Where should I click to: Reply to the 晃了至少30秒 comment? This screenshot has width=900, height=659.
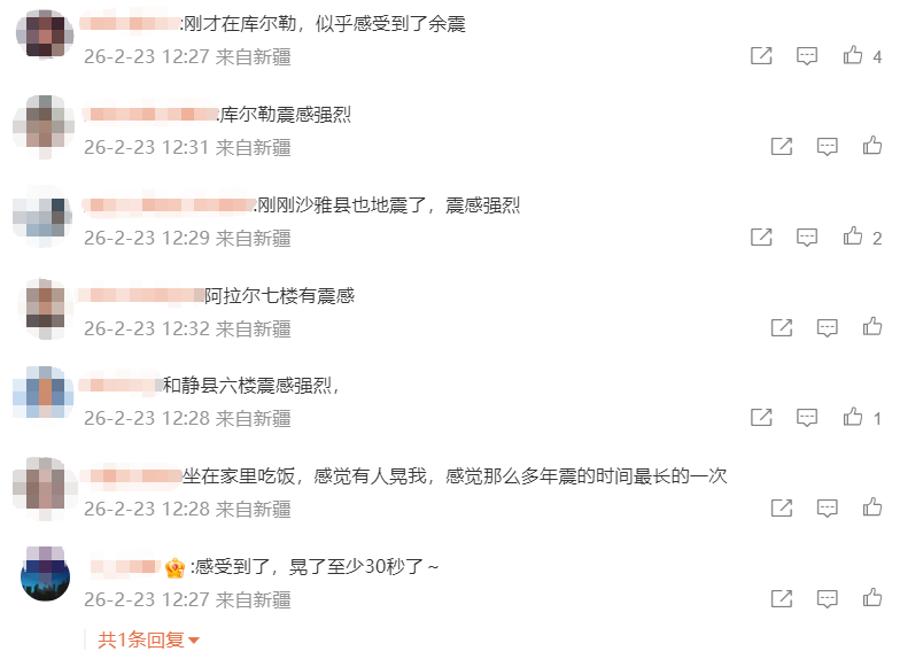click(827, 598)
